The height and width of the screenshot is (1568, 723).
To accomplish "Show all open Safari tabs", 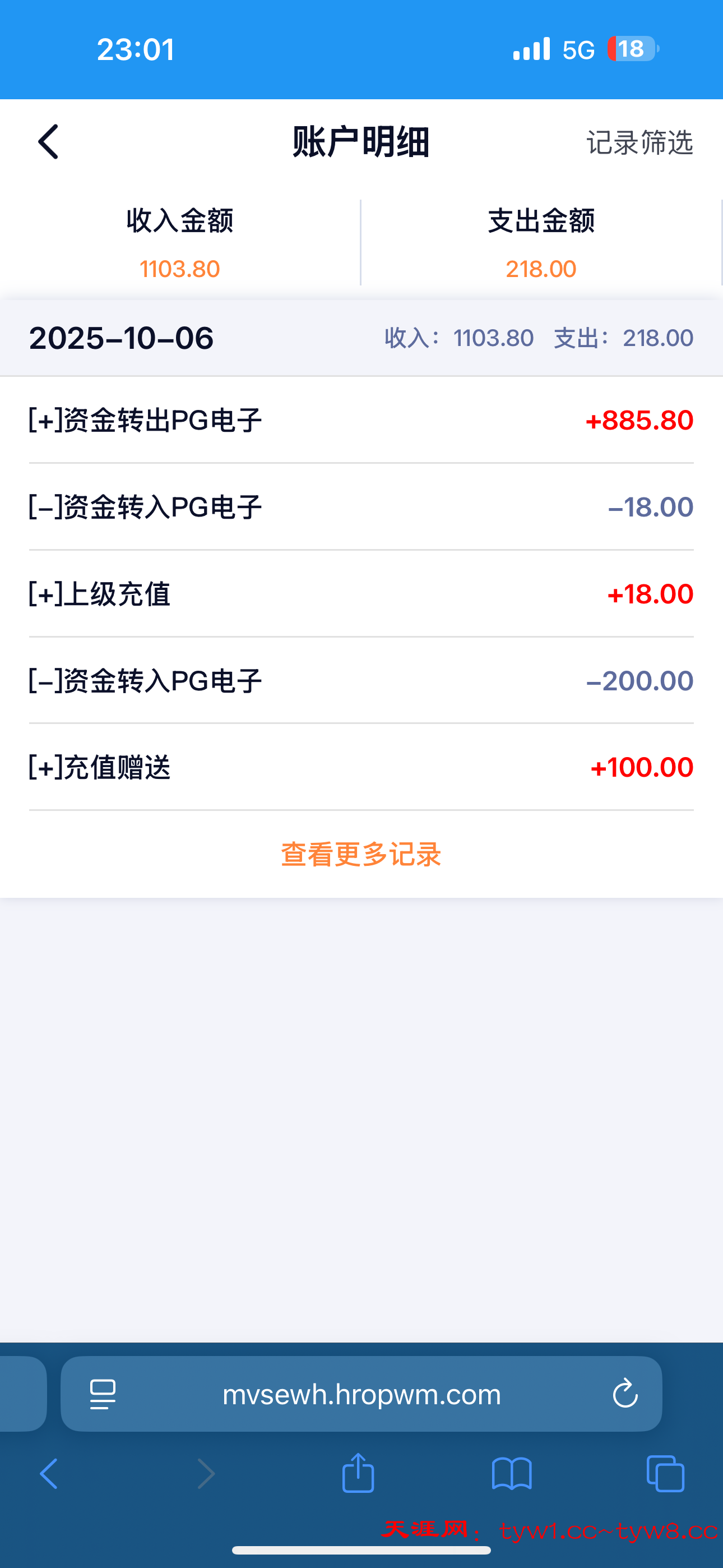I will click(x=665, y=1474).
